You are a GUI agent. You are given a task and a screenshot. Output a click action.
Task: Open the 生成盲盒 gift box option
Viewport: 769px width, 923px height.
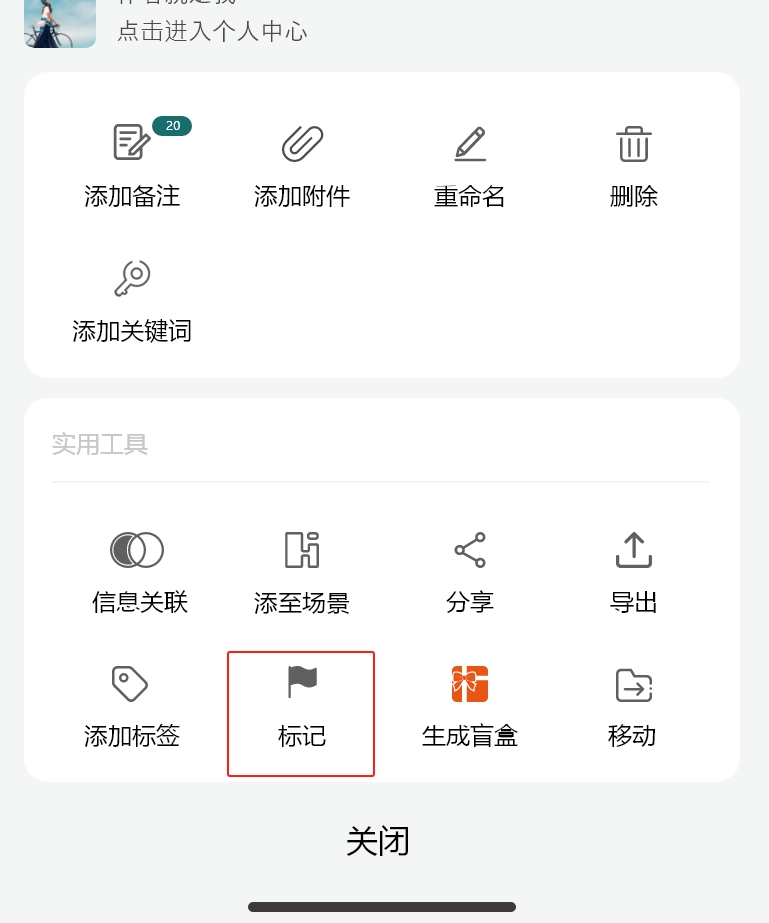pos(470,708)
